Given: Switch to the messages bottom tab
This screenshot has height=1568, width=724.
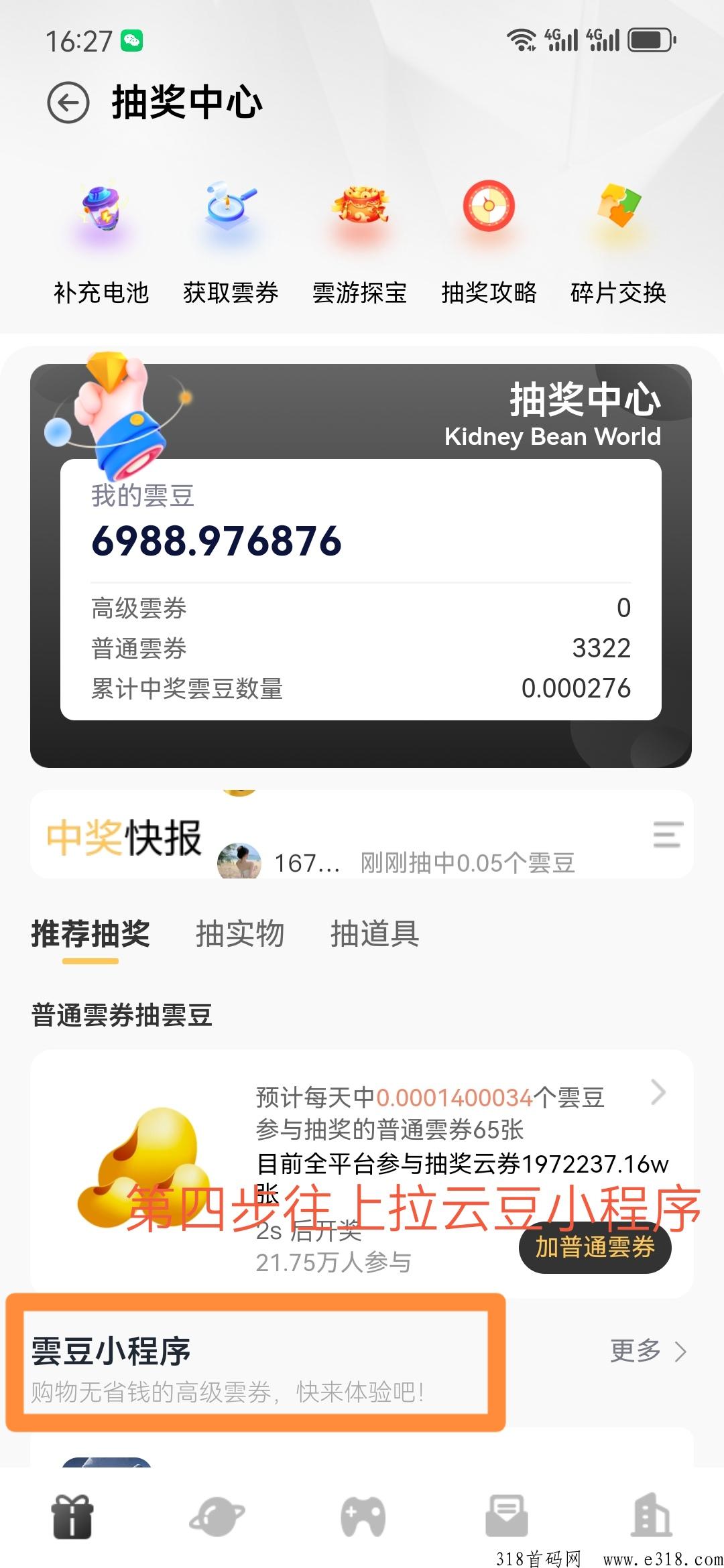Looking at the screenshot, I should click(x=507, y=1516).
